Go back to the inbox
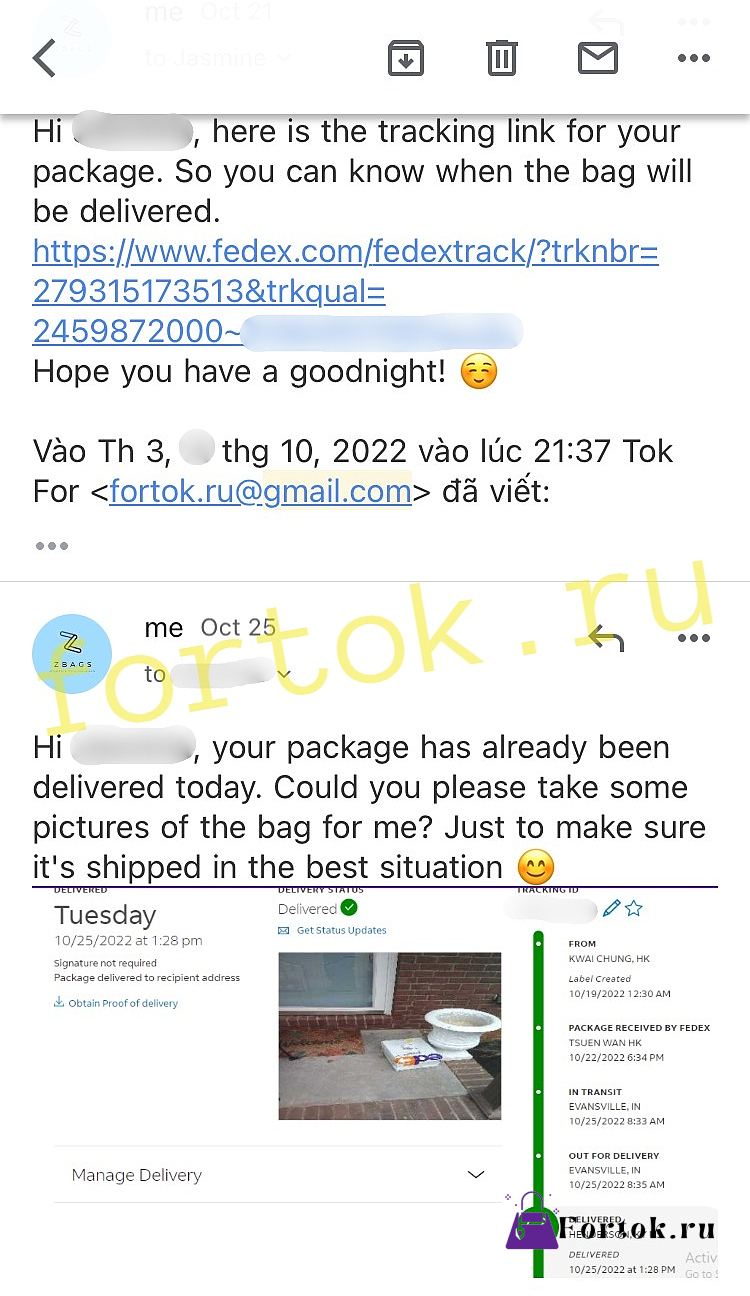The image size is (750, 1296). tap(44, 59)
